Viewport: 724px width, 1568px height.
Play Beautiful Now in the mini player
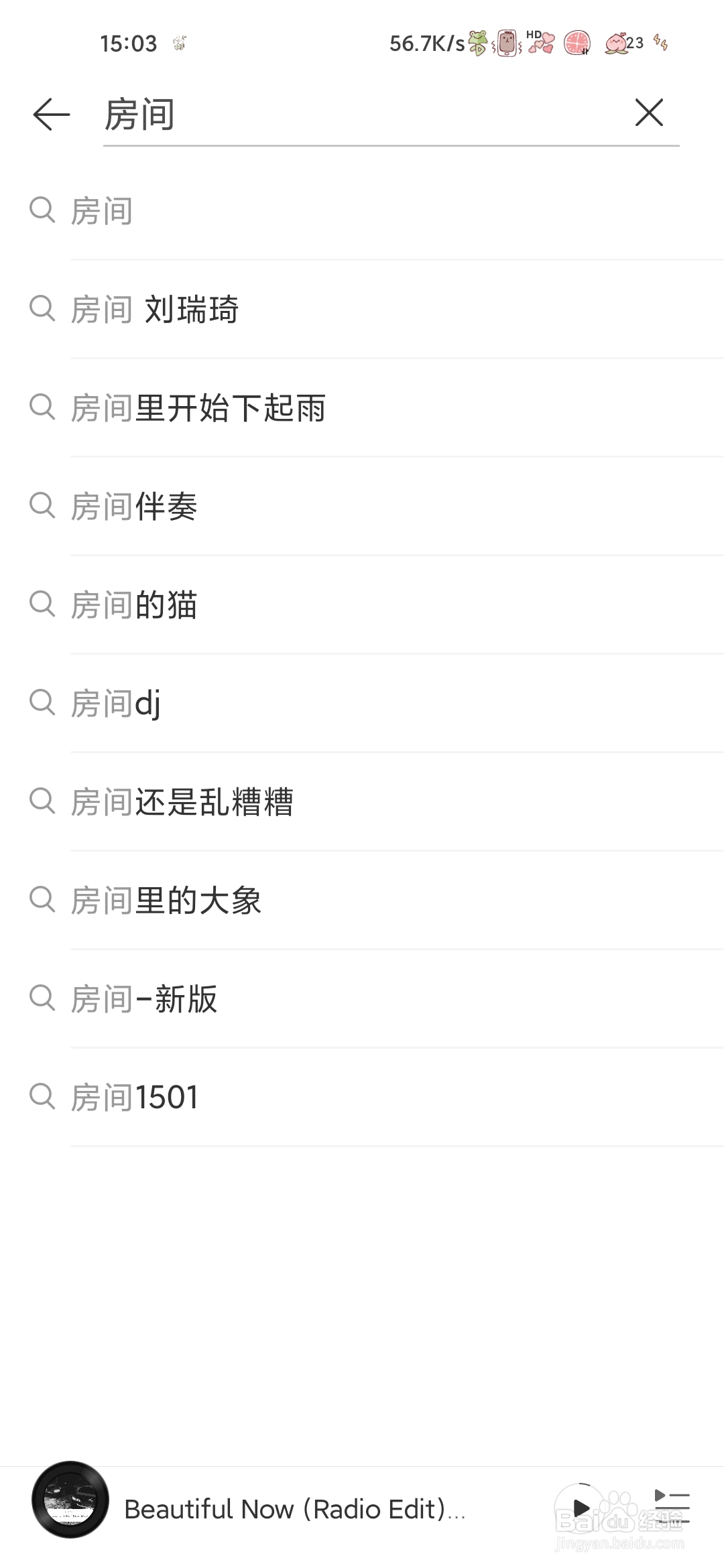coord(581,1508)
